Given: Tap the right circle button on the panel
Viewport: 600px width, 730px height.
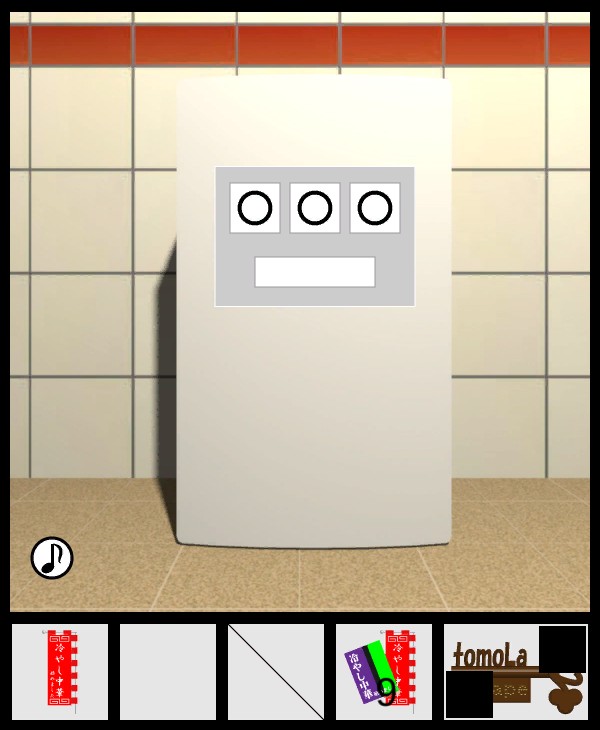Looking at the screenshot, I should coord(375,208).
